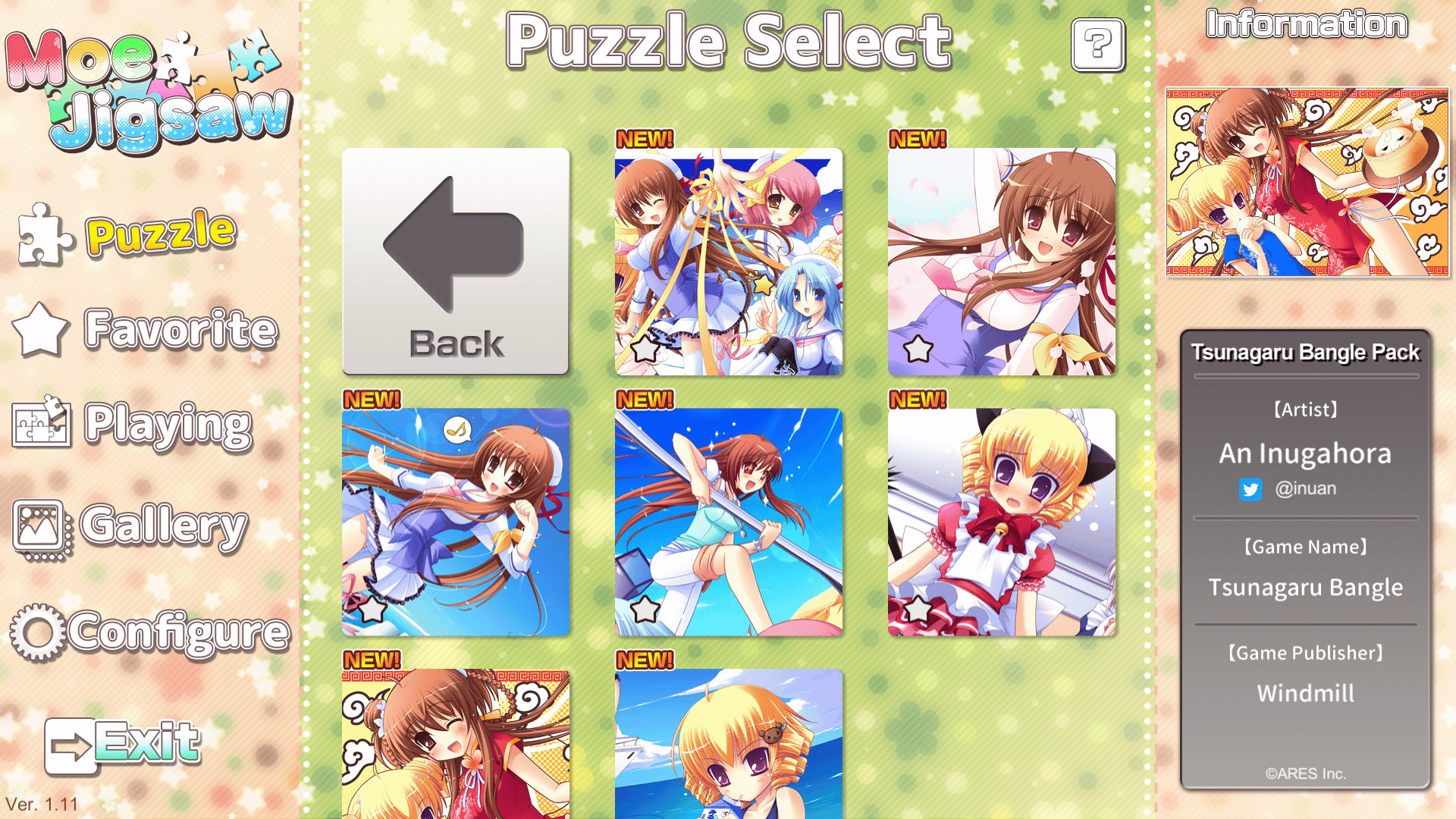Select the red Chinese dress puzzle
This screenshot has height=819, width=1456.
click(x=456, y=743)
